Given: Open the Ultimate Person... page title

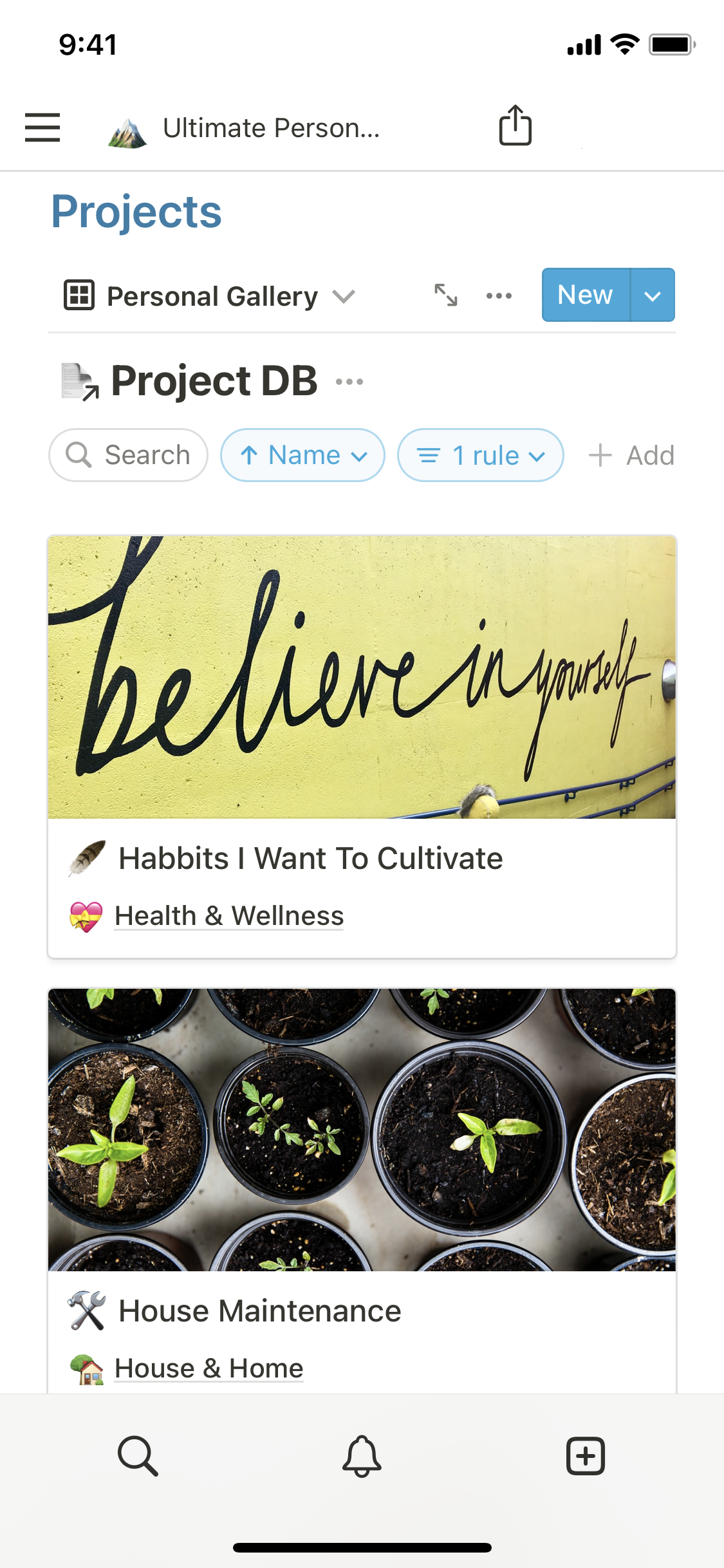Looking at the screenshot, I should coord(270,128).
